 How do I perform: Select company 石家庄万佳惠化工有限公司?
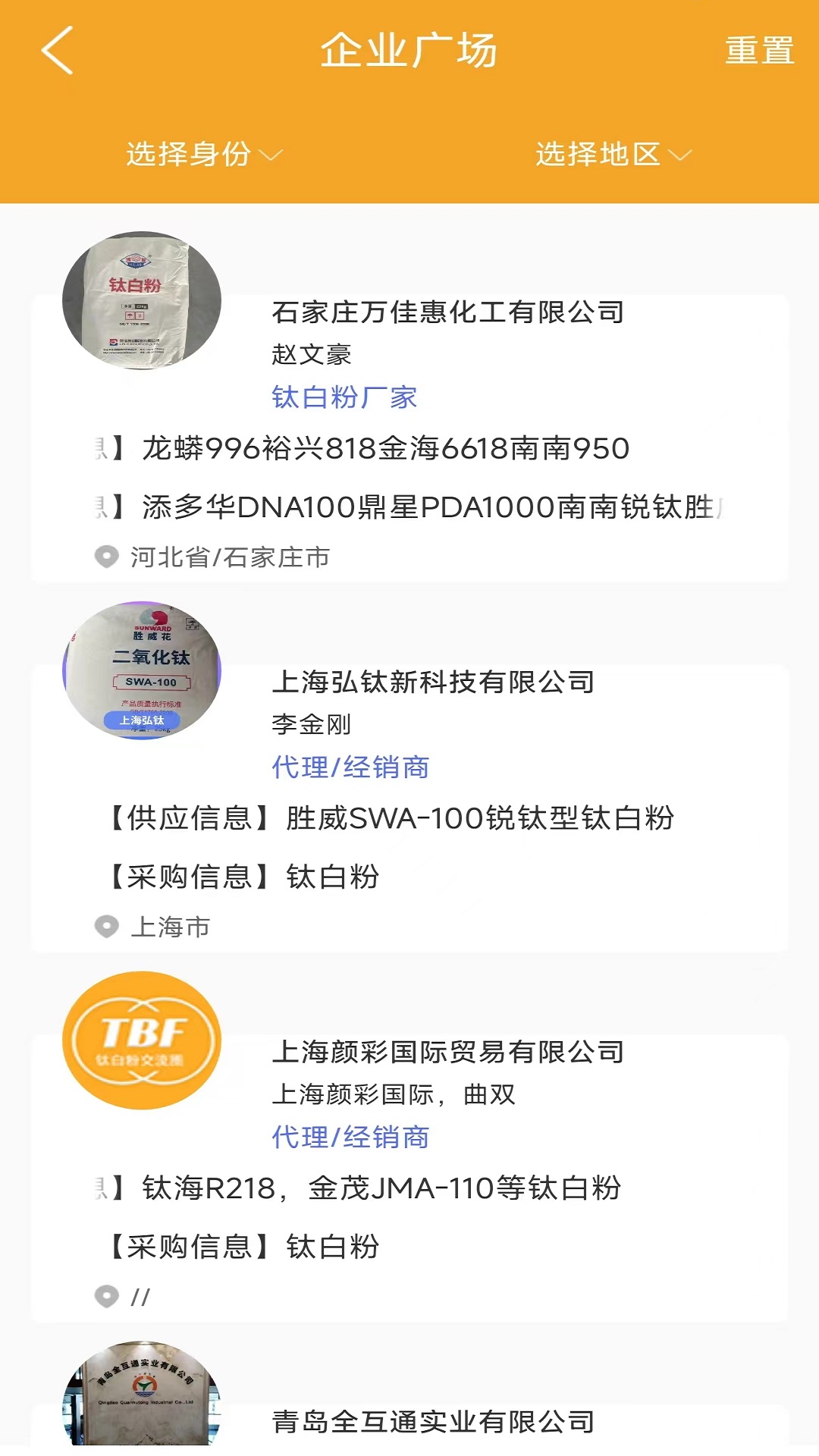click(x=447, y=312)
